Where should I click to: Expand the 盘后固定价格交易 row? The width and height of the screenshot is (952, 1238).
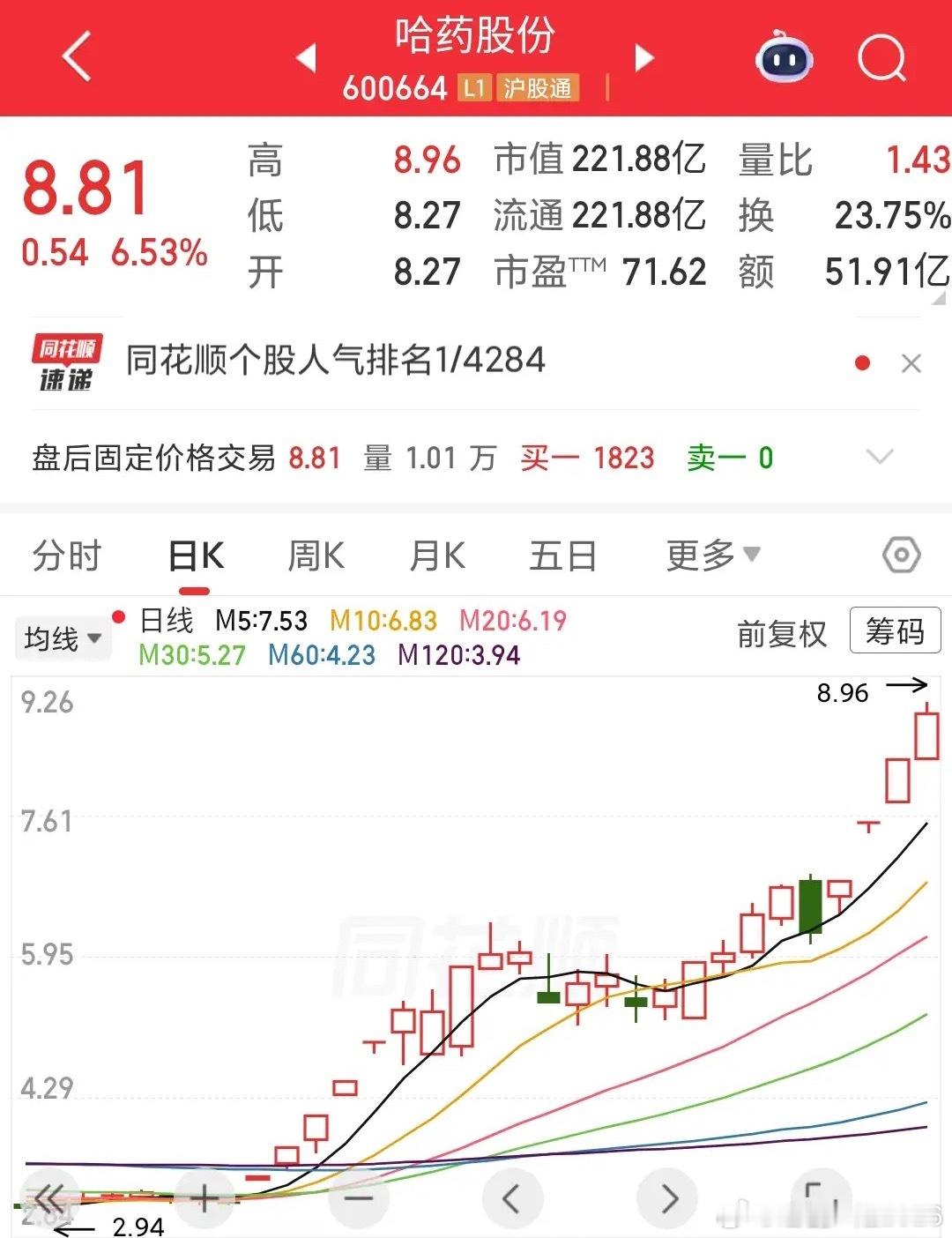[x=880, y=457]
